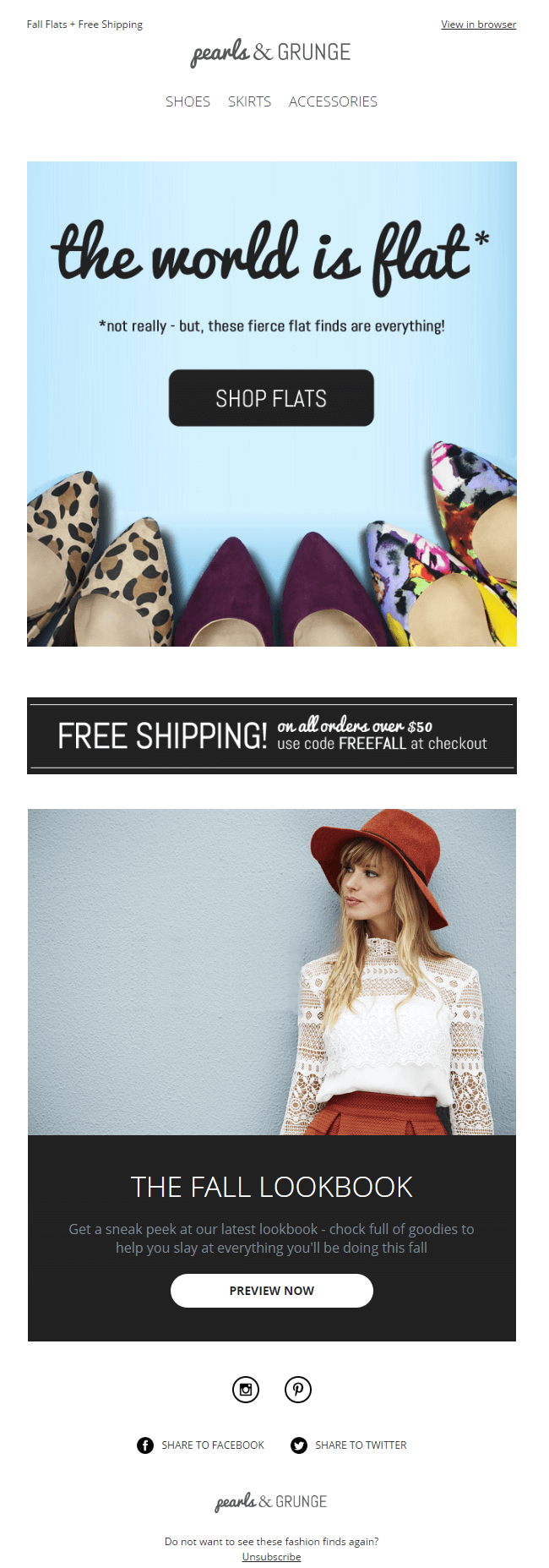Tap the Unsubscribe link
This screenshot has width=549, height=1568.
click(271, 1557)
